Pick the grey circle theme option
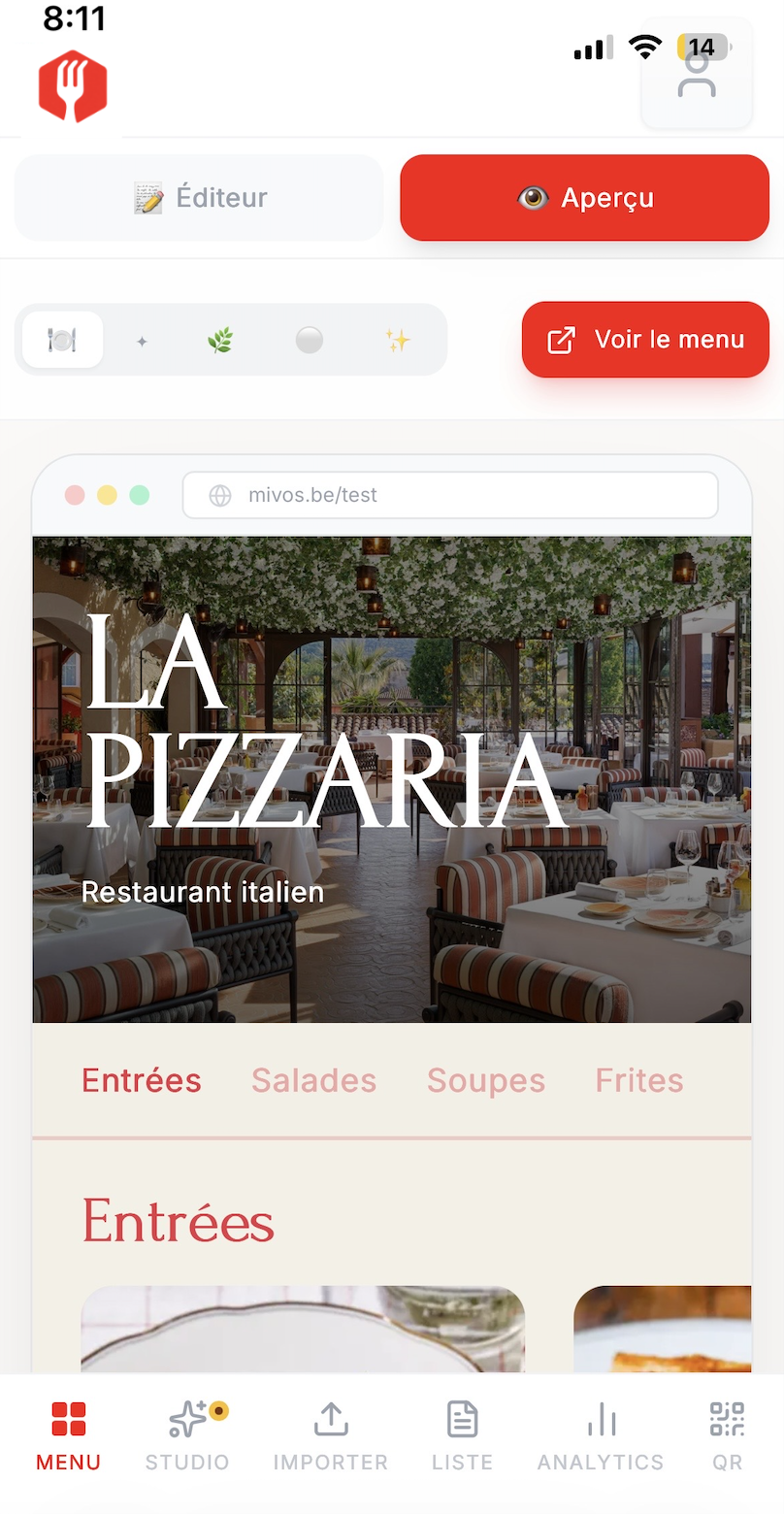 tap(310, 341)
